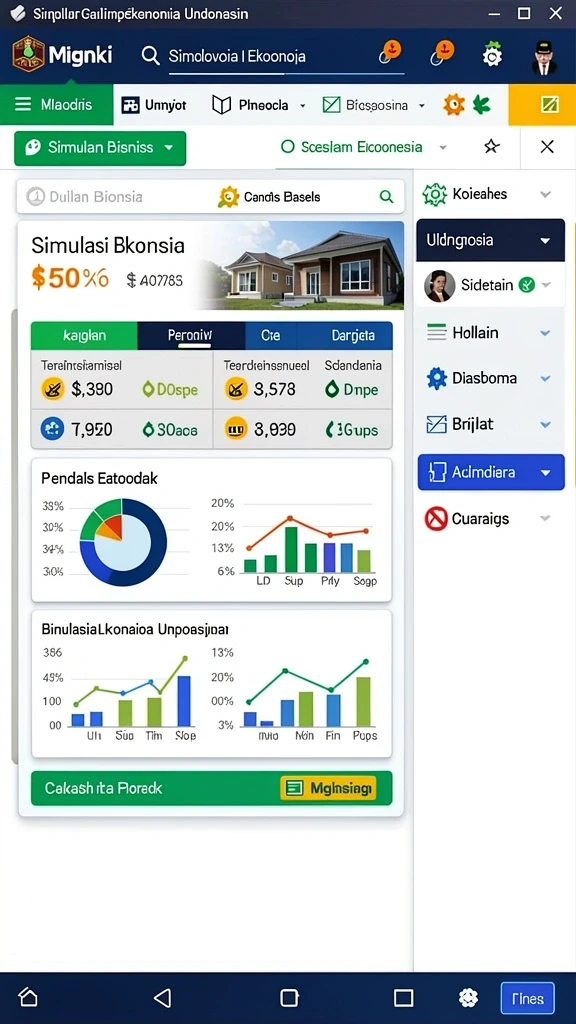The width and height of the screenshot is (576, 1024).
Task: Expand the Koieahes section
Action: pyautogui.click(x=490, y=194)
